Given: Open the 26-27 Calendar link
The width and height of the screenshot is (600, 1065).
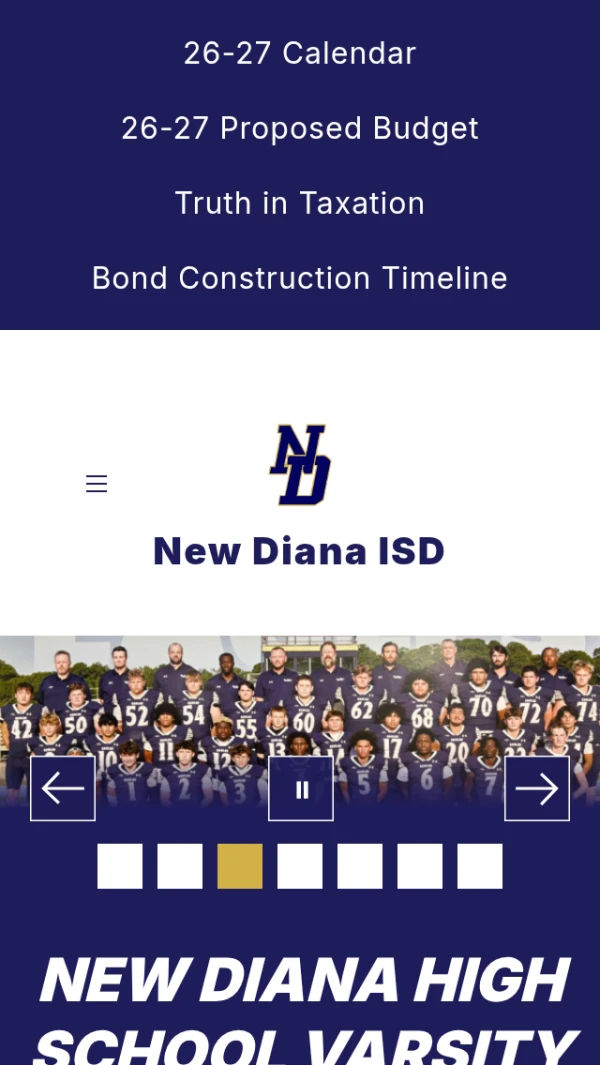Looking at the screenshot, I should click(300, 53).
